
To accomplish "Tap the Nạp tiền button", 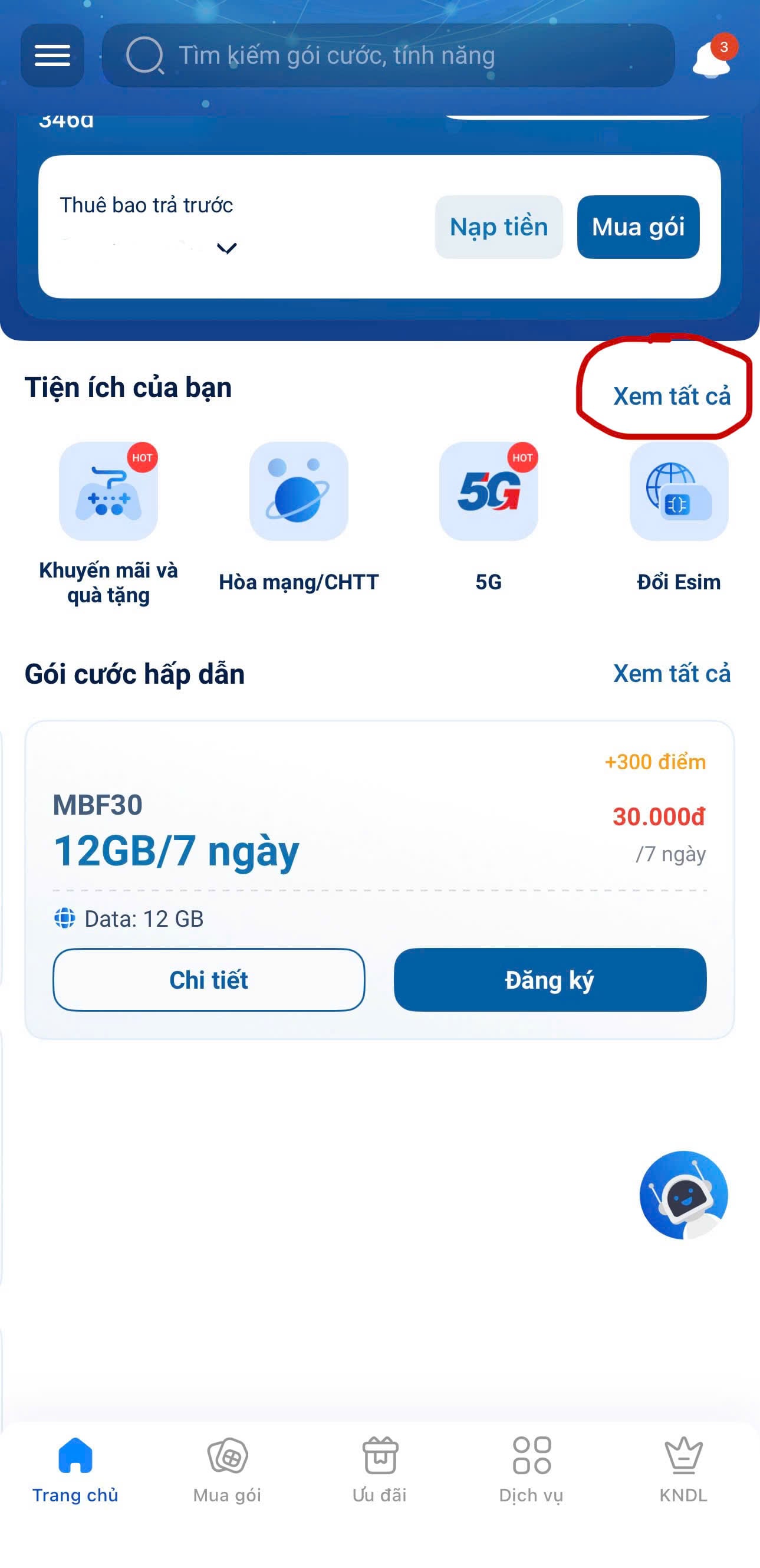I will 498,227.
